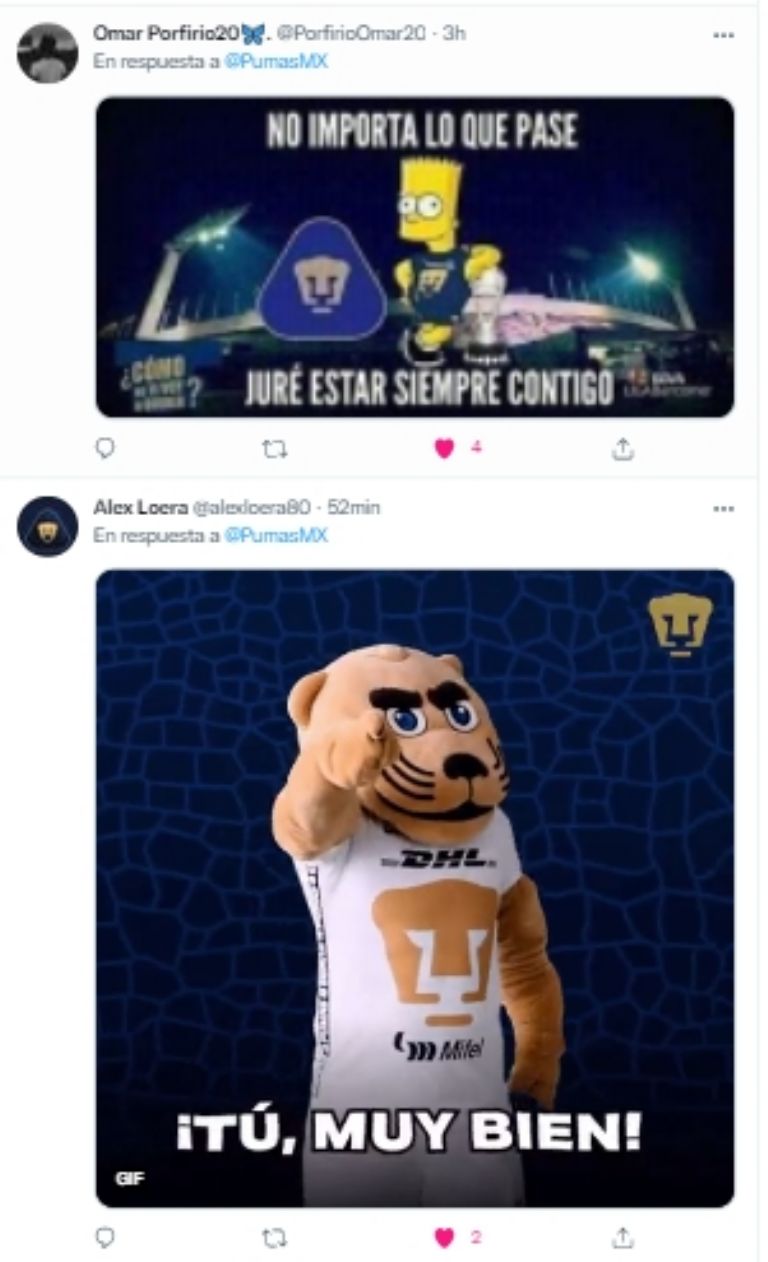
Task: Open the overflow menu on Omar Porfirio20's tweet
Action: 724,34
